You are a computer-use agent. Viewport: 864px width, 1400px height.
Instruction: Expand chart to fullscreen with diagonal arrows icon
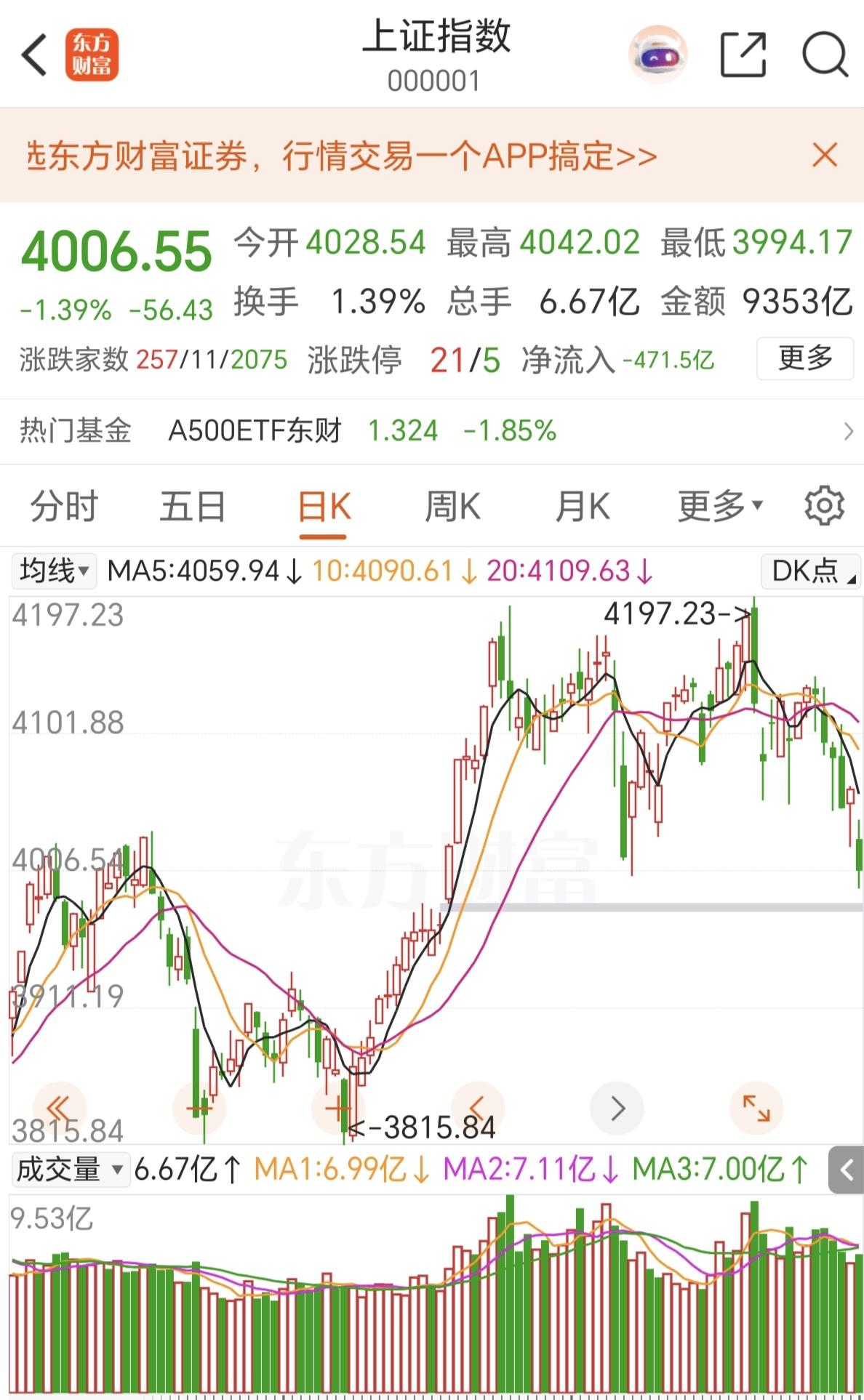(x=756, y=1109)
